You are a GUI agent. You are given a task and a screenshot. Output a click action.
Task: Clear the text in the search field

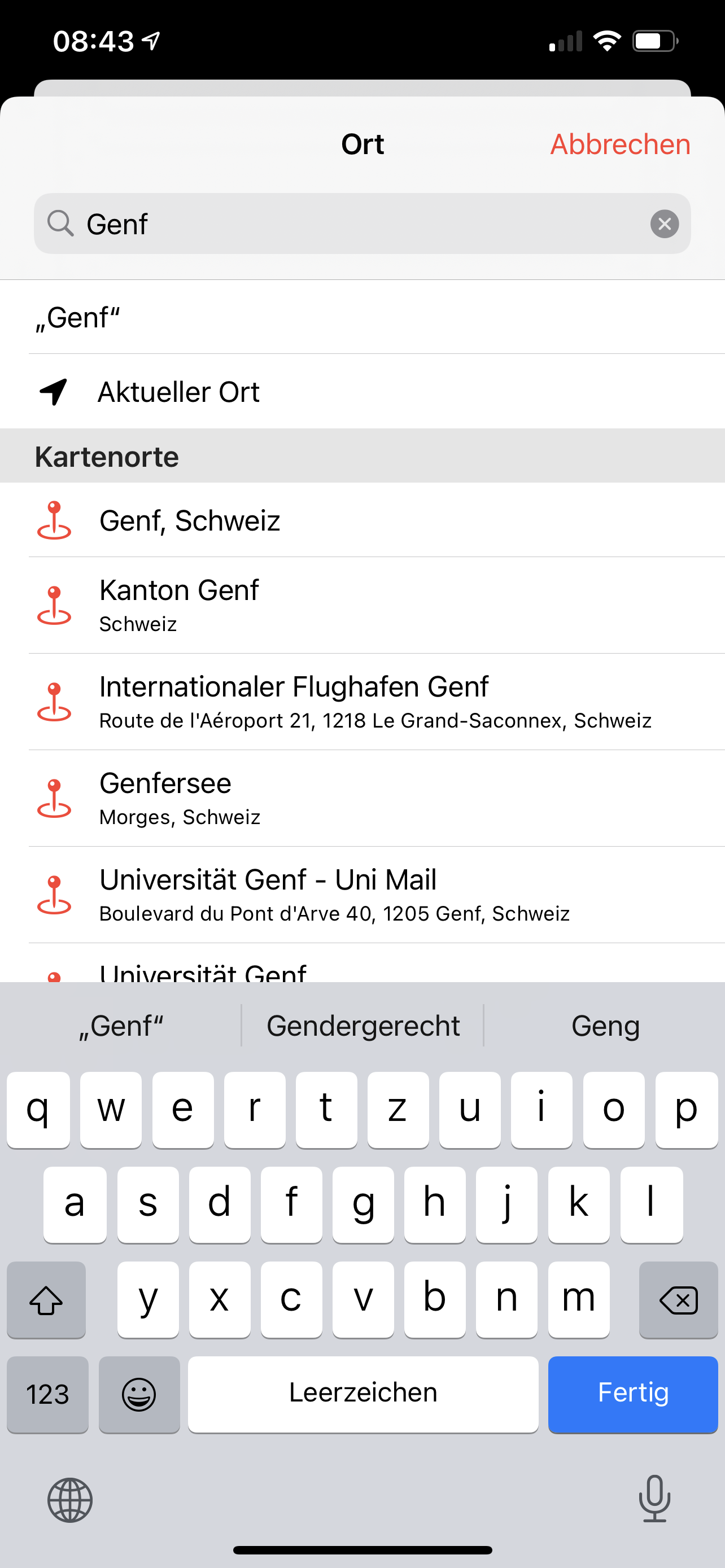point(664,224)
